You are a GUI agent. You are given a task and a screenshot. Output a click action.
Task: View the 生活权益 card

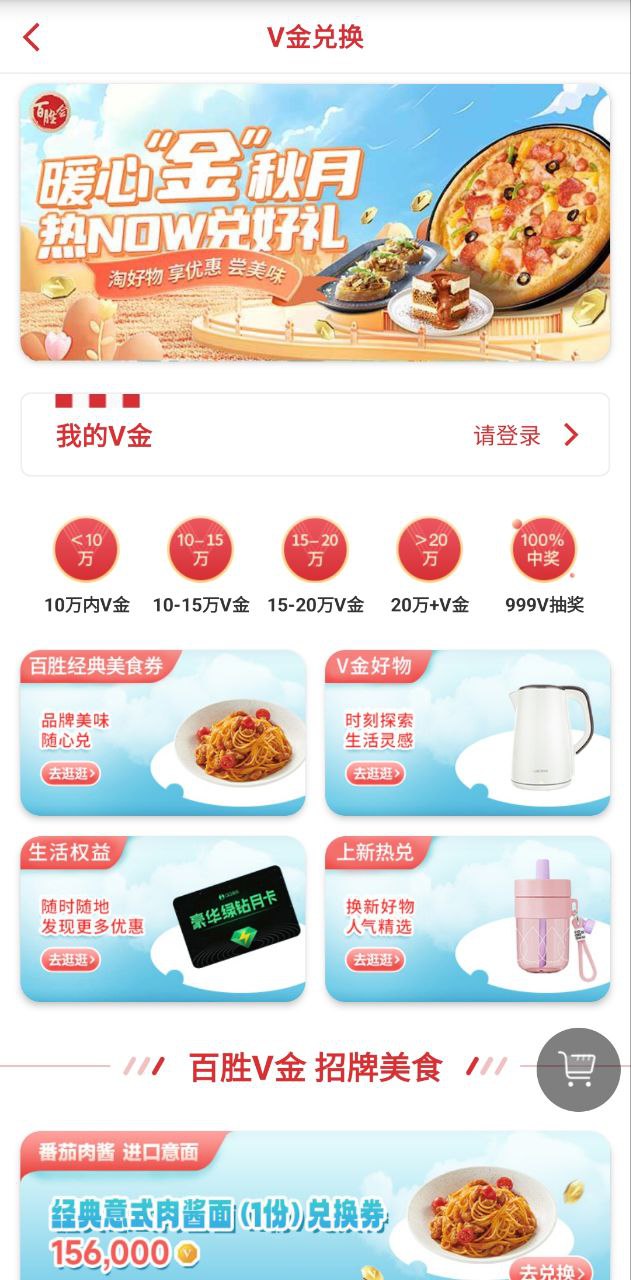pyautogui.click(x=163, y=919)
